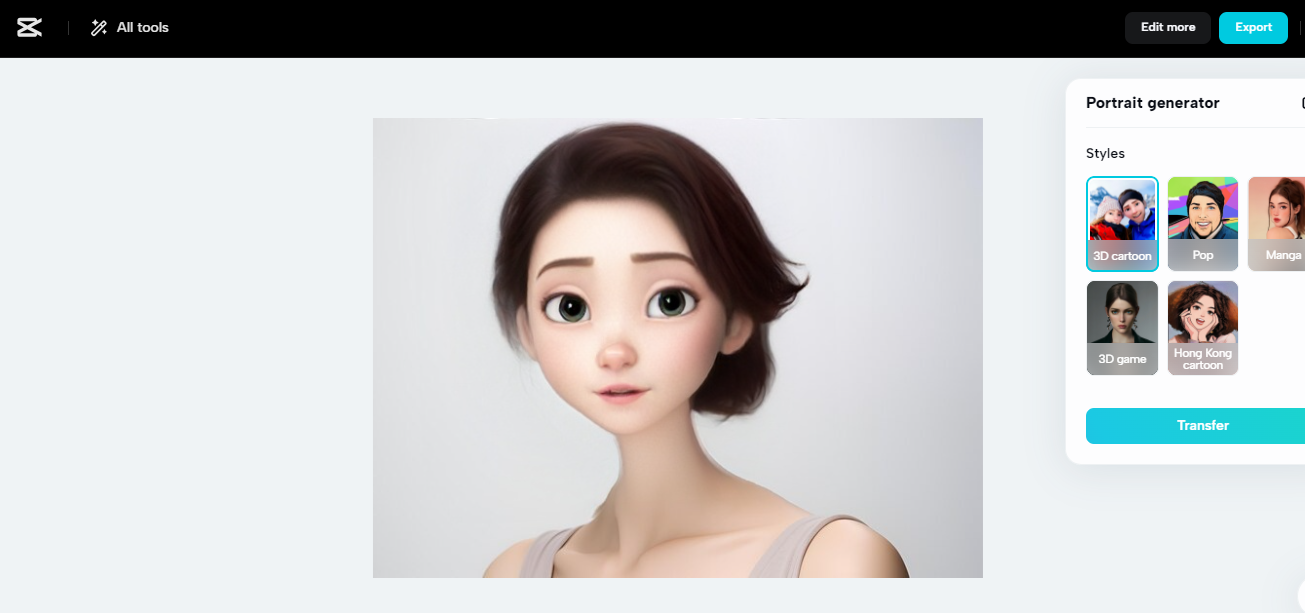This screenshot has width=1305, height=613.
Task: Choose the Pop style
Action: (1202, 223)
